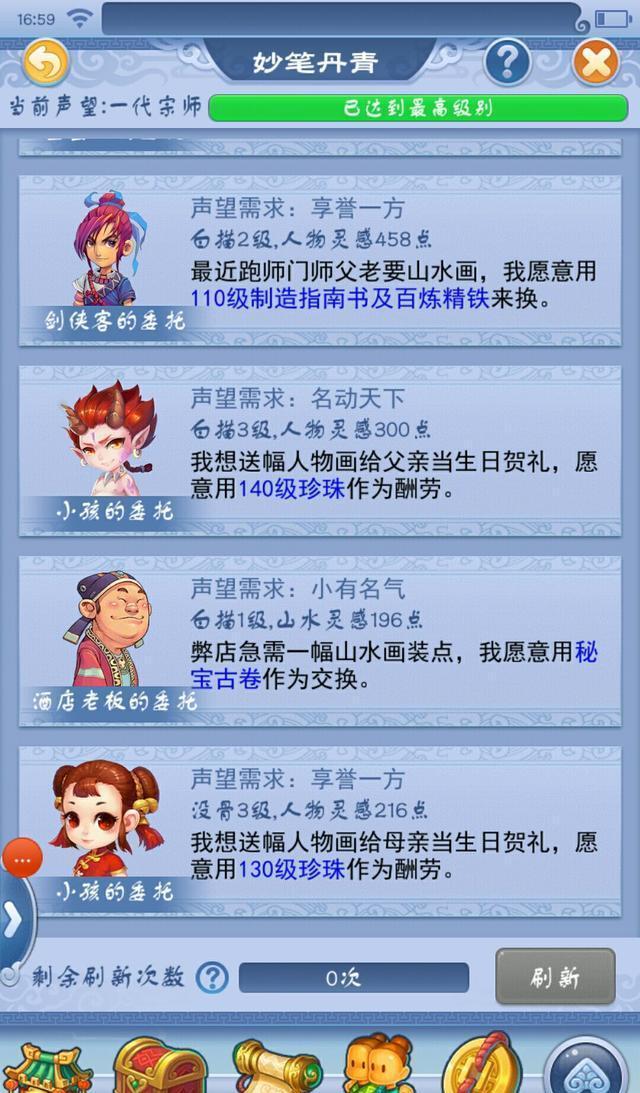
Task: View the 110级制造指南书及百炼精铁 reward link
Action: 340,298
